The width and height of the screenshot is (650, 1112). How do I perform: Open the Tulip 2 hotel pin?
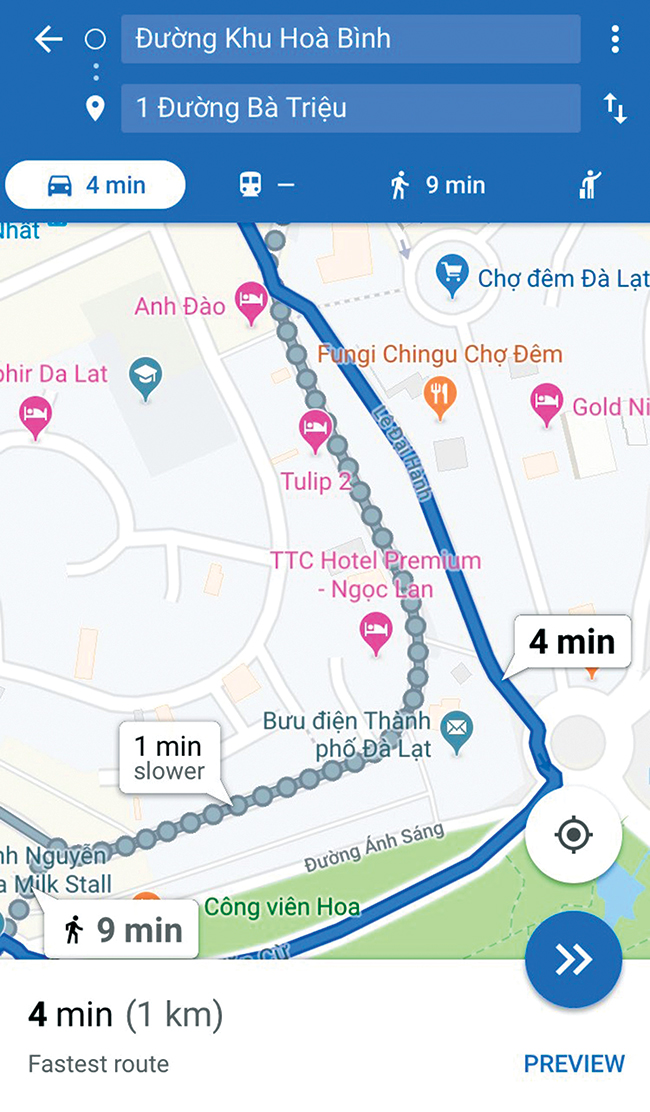(x=315, y=430)
